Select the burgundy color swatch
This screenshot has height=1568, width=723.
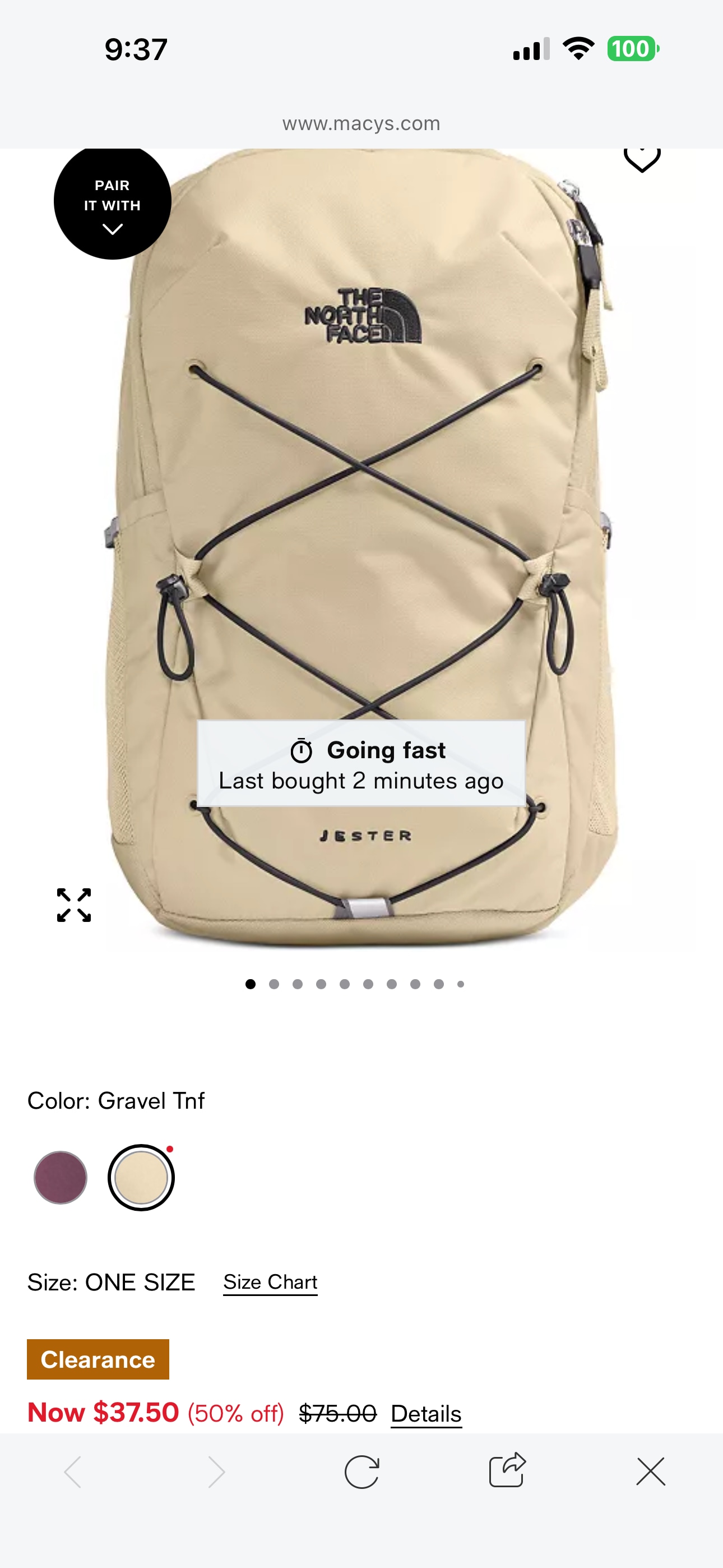[x=61, y=1177]
